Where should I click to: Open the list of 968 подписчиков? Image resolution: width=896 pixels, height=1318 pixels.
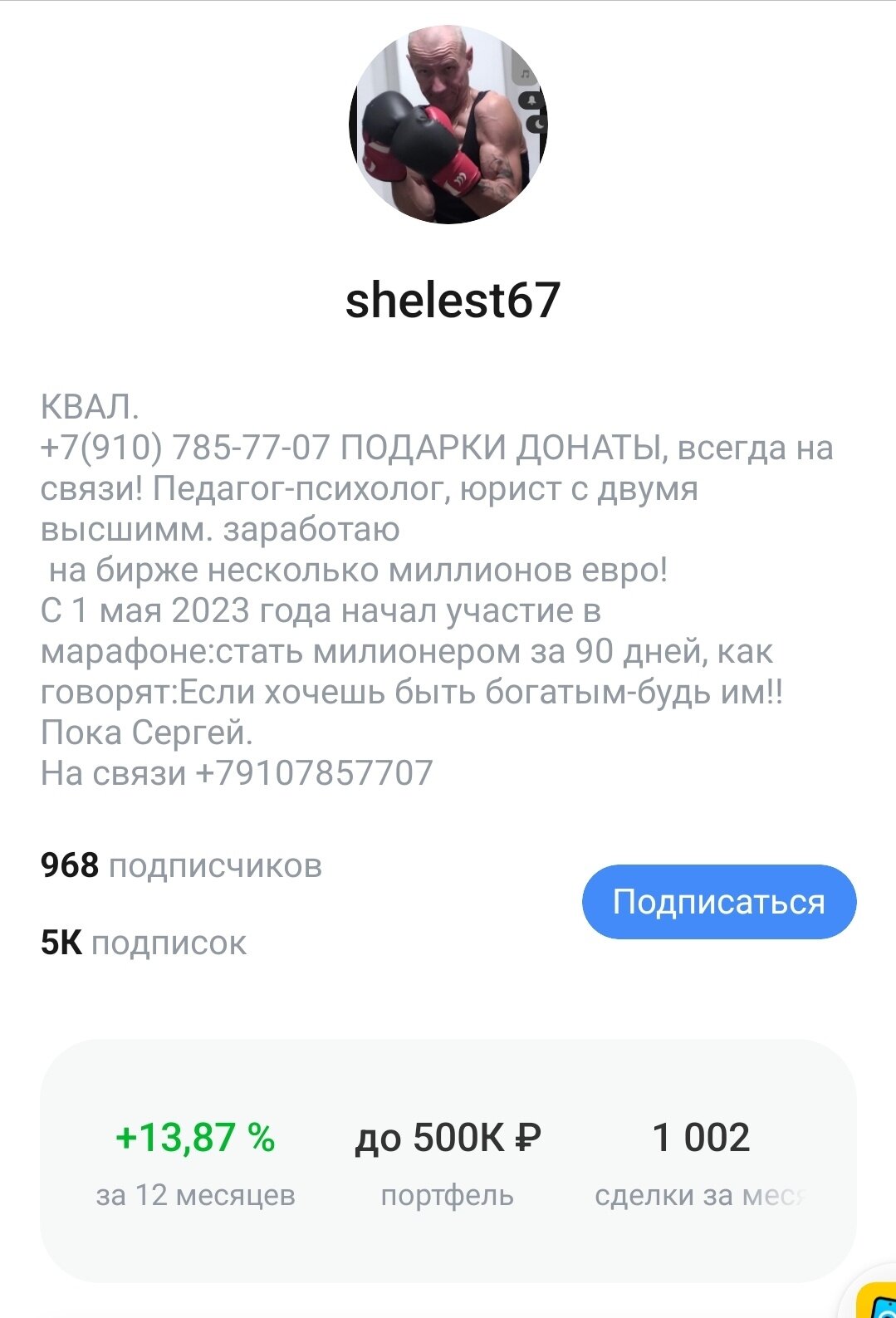coord(181,866)
